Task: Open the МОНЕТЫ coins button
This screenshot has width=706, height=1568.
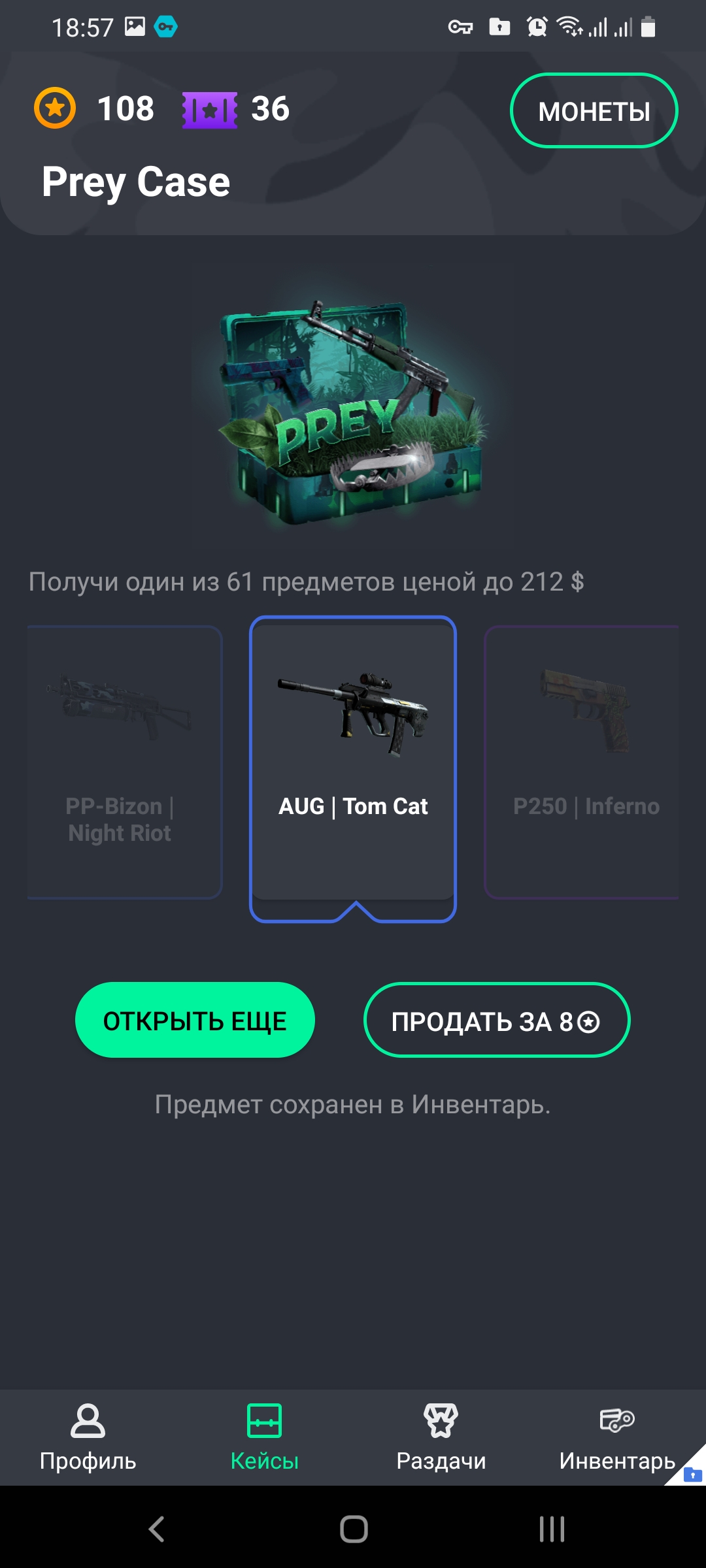Action: coord(594,111)
